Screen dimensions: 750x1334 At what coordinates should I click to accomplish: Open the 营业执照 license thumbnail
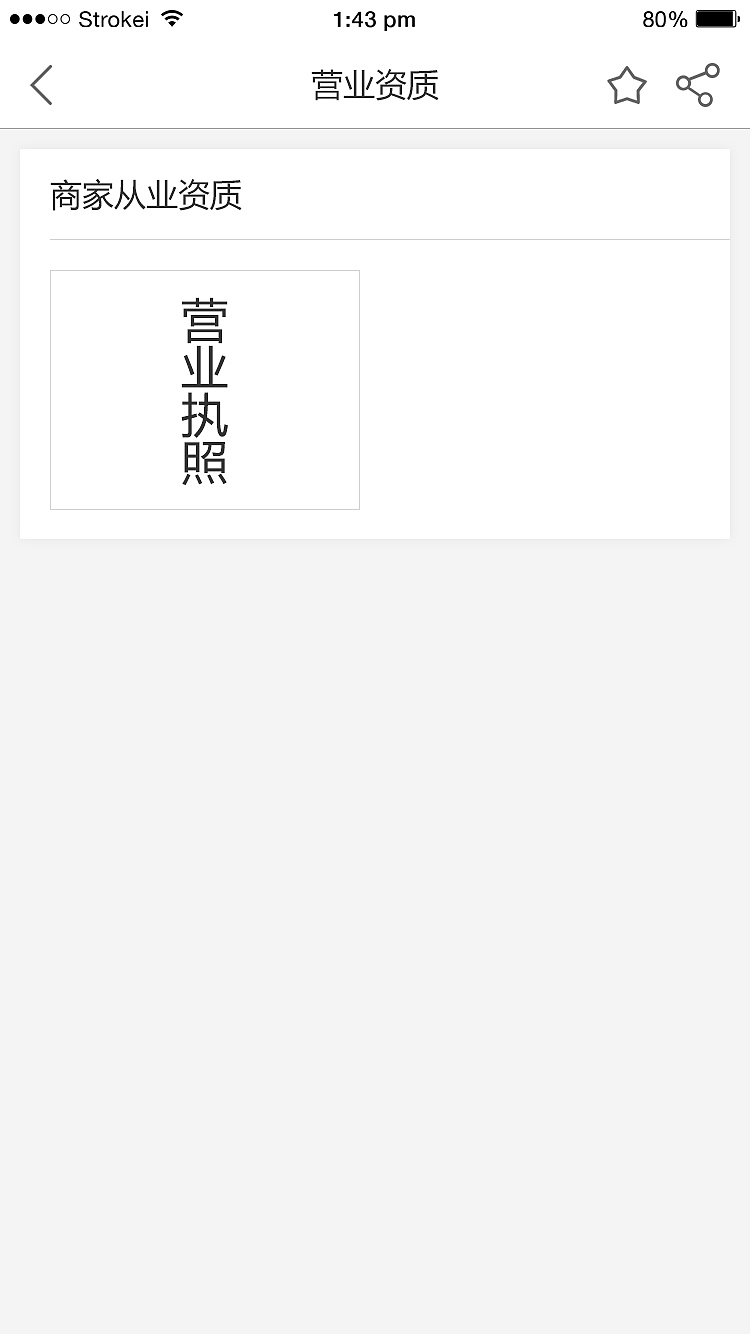click(204, 389)
